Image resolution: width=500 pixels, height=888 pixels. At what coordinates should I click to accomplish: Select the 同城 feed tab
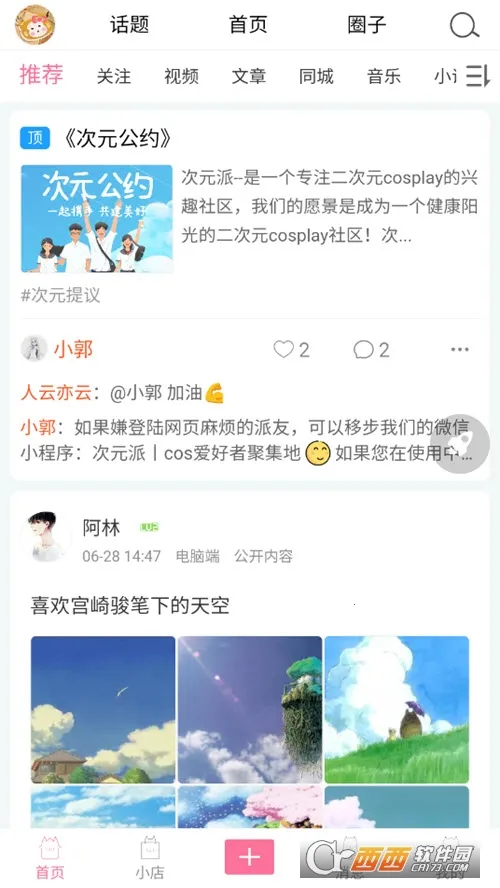316,76
